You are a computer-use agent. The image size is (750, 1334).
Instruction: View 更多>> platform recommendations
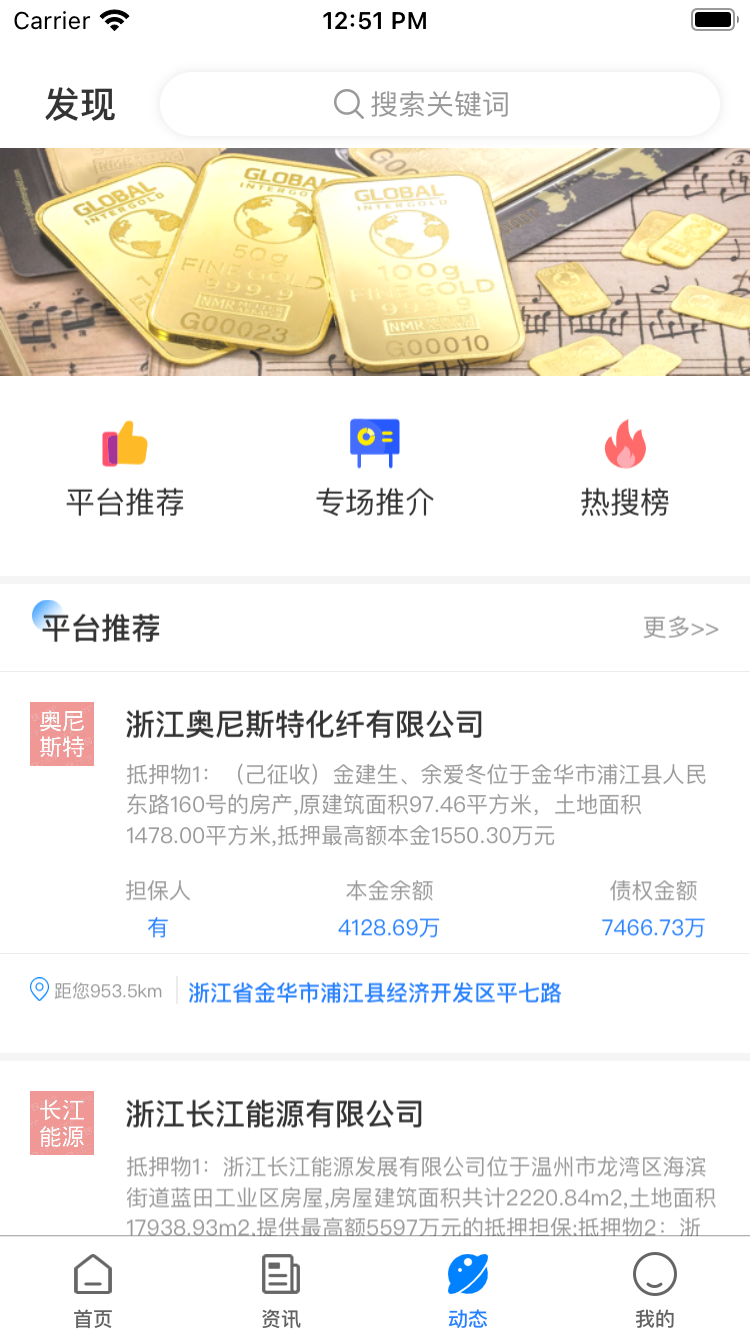pos(680,628)
